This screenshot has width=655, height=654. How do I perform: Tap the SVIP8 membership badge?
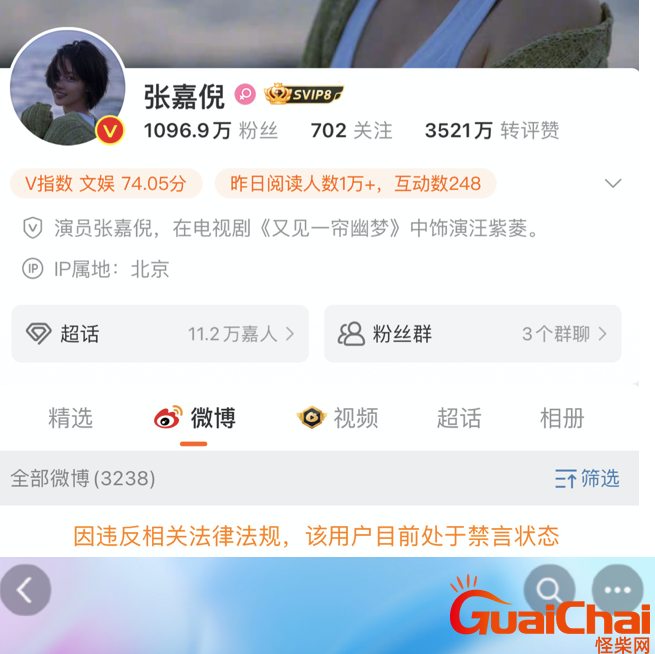(x=303, y=95)
